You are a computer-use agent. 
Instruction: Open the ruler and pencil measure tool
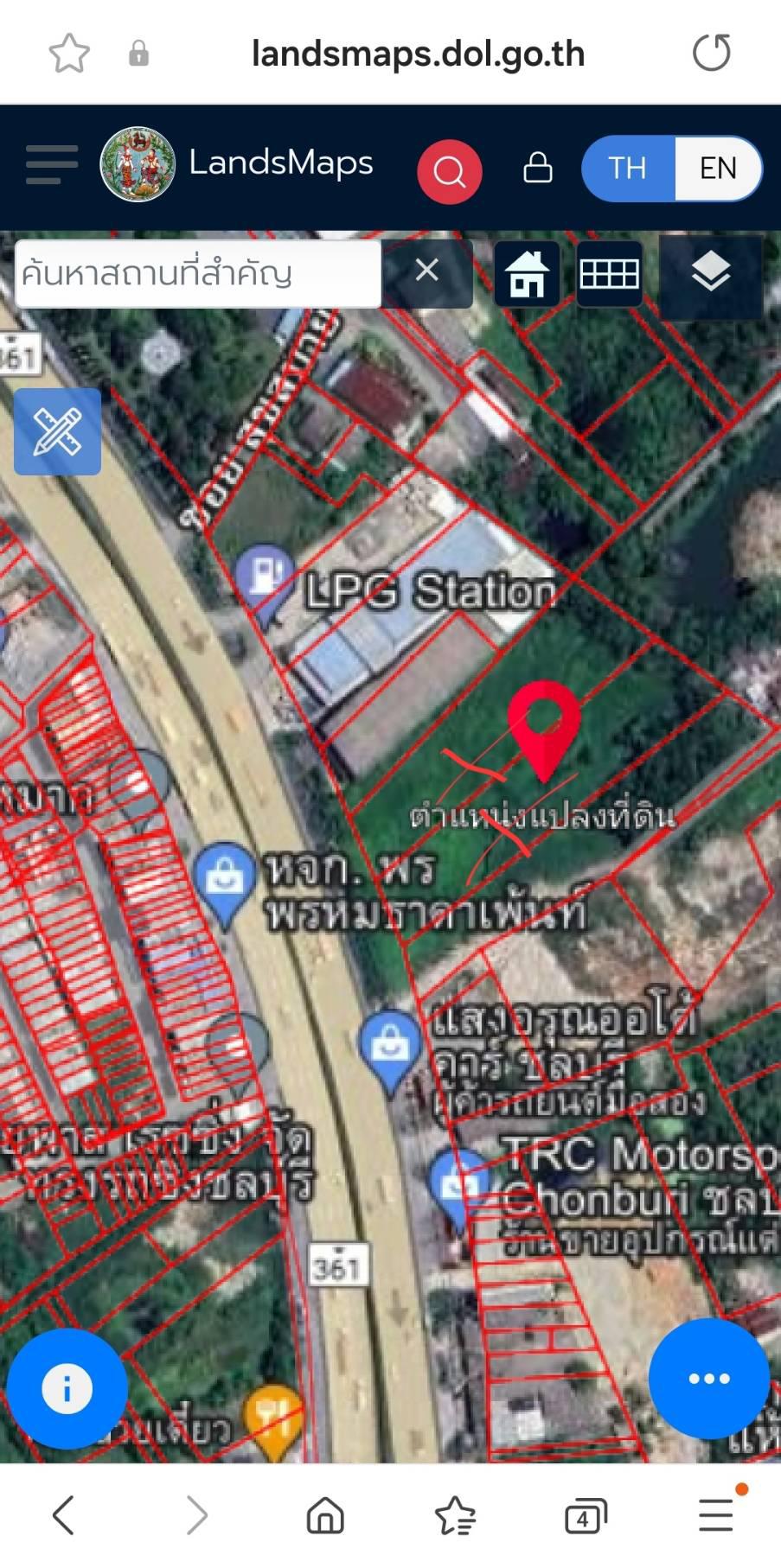point(57,431)
